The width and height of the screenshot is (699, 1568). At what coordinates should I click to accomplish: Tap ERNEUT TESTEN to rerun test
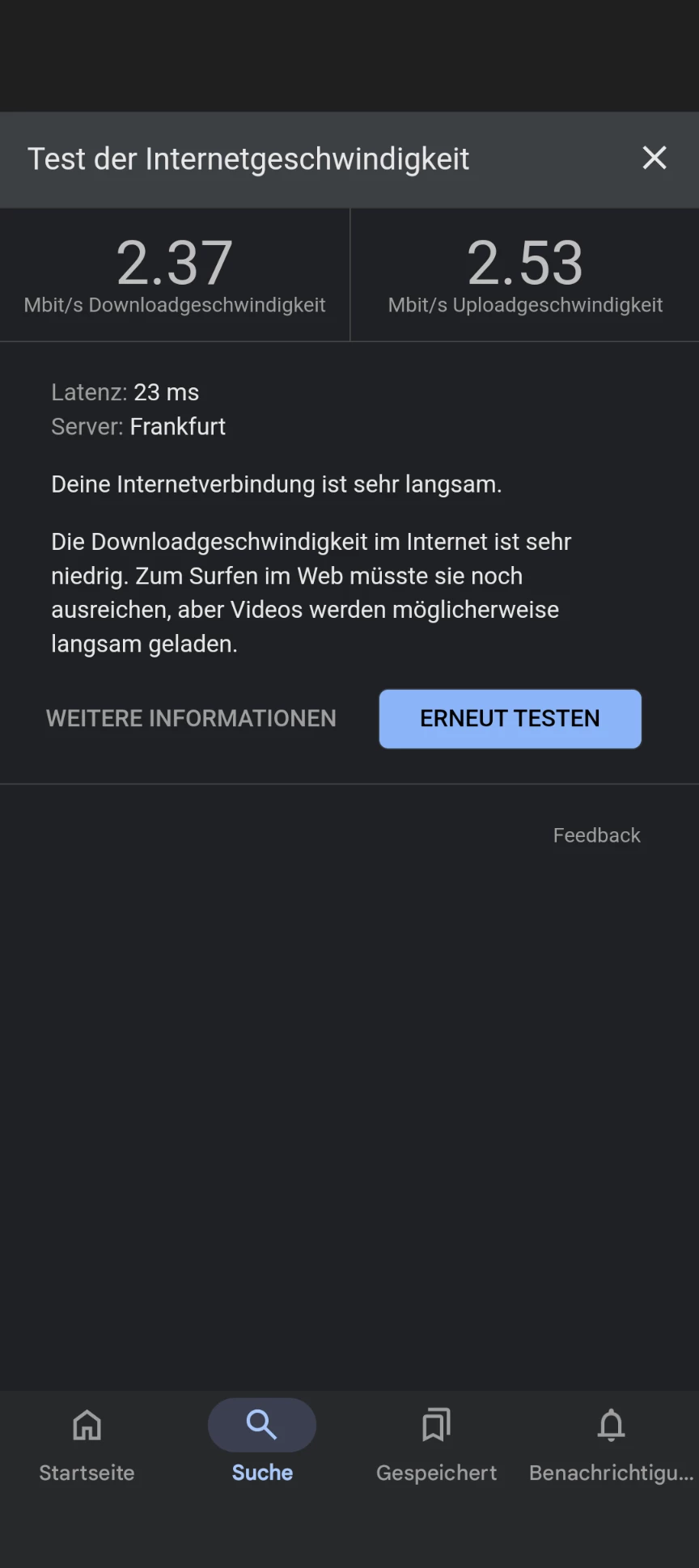click(510, 718)
